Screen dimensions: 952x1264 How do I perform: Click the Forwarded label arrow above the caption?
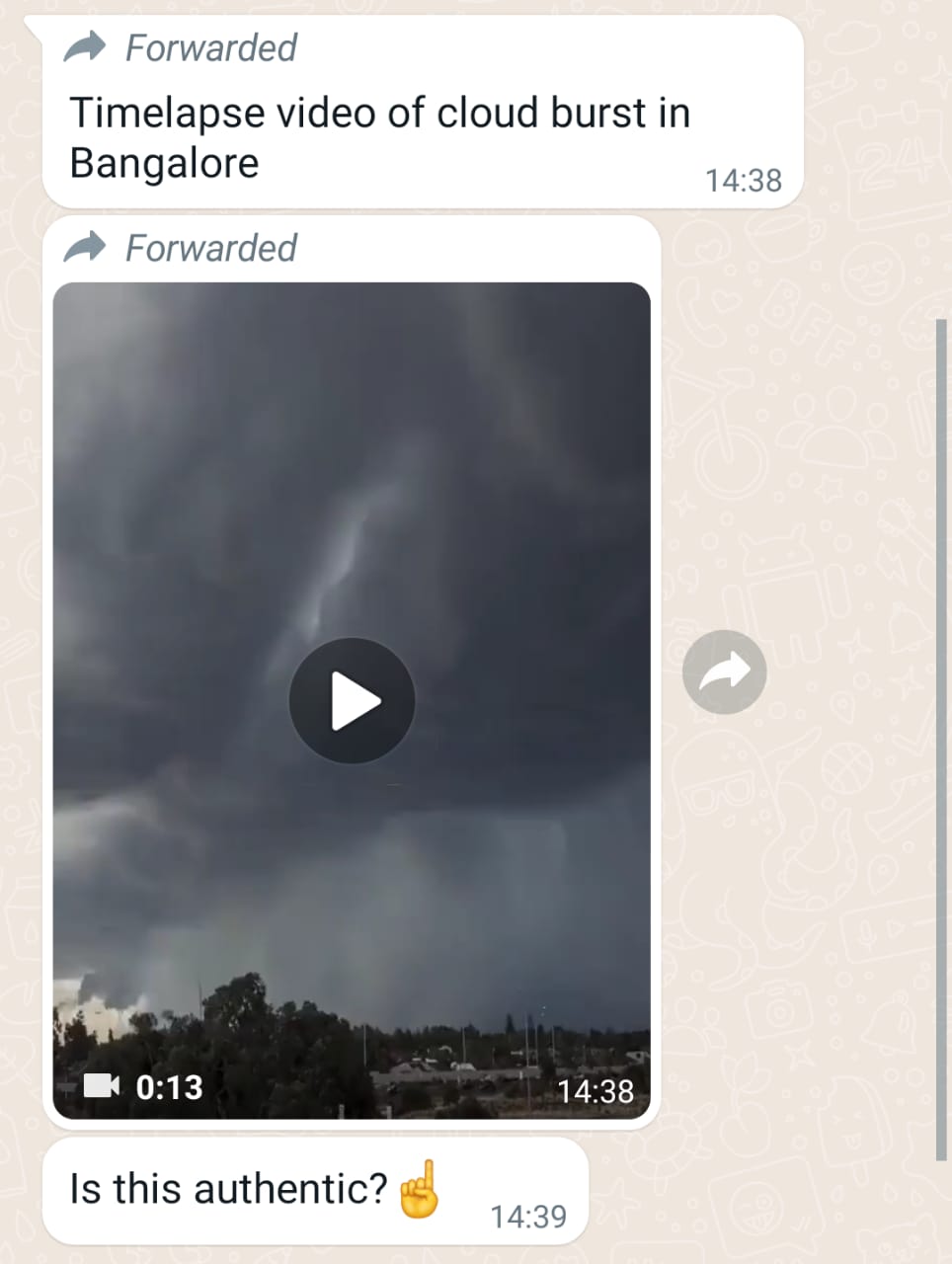click(x=87, y=44)
